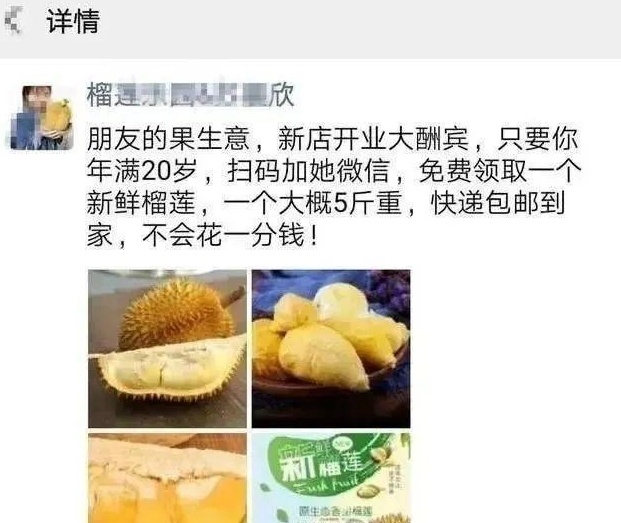Open the green 榴莲 packaging image
Image resolution: width=621 pixels, height=523 pixels.
[331, 478]
